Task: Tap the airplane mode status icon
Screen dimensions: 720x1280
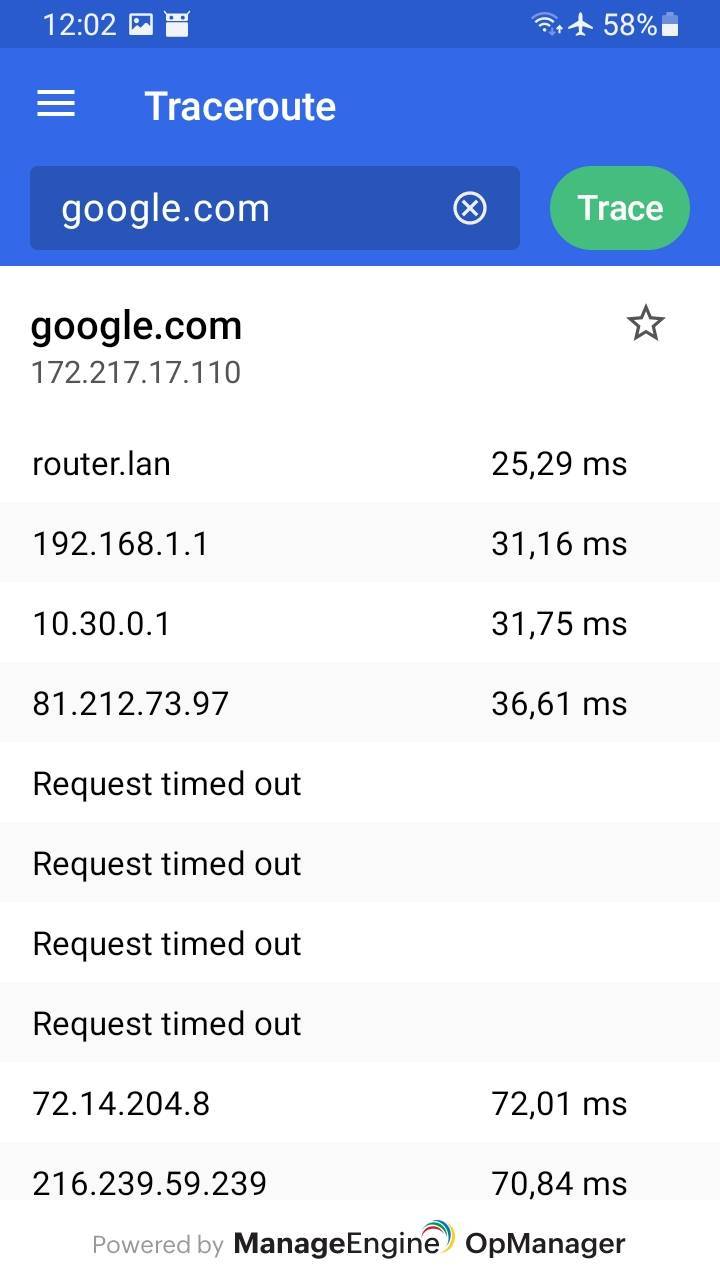Action: pyautogui.click(x=585, y=24)
